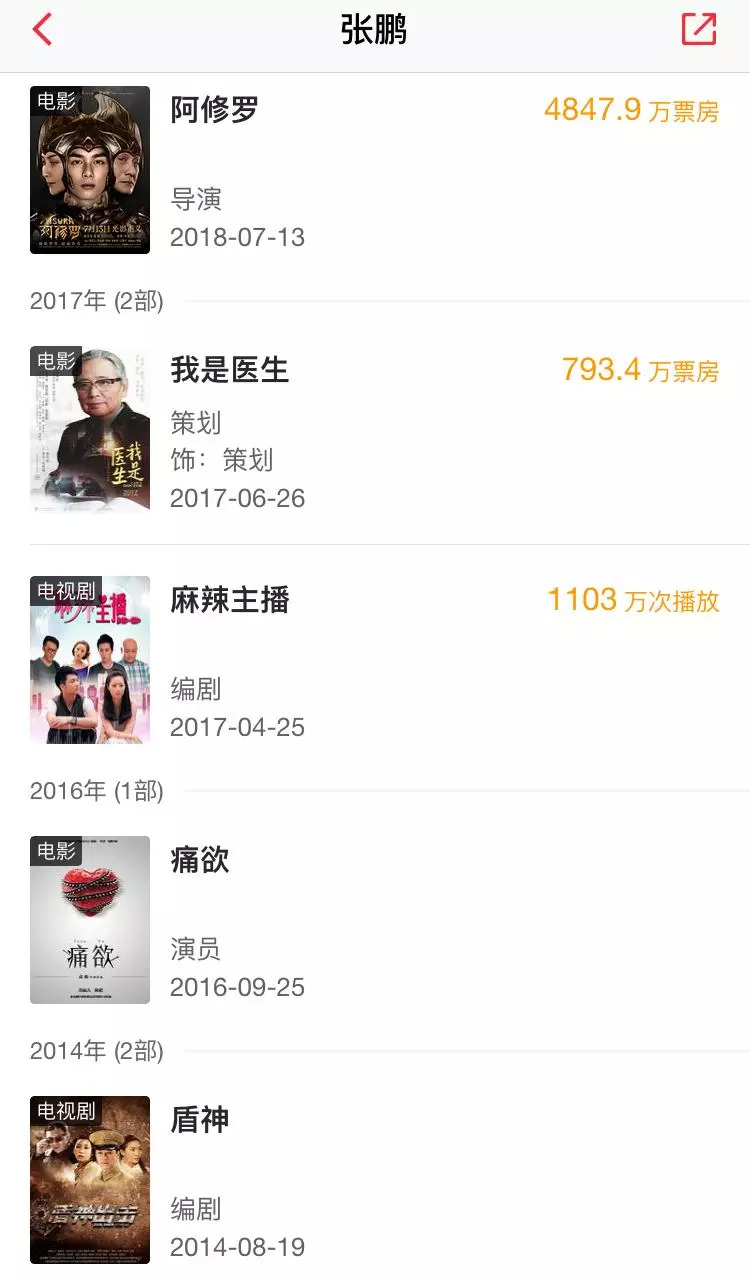
Task: Open the TV series 麻辣主播
Action: tap(229, 600)
